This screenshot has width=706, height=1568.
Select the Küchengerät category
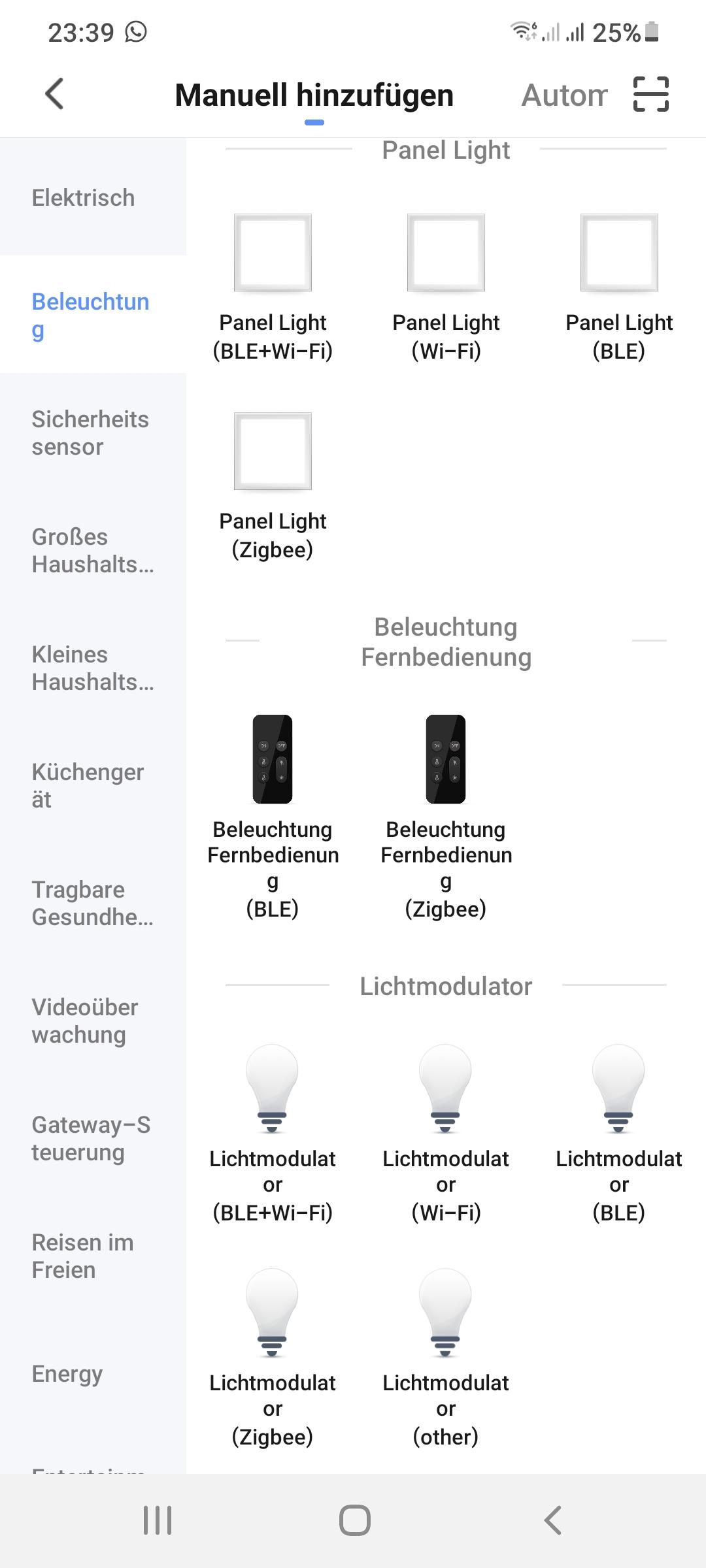point(93,785)
